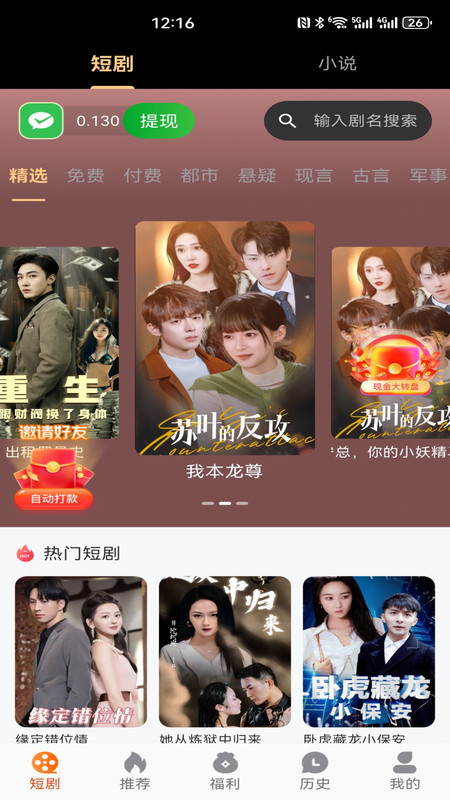Open the 福利 bottom tab
The image size is (450, 800).
(x=224, y=771)
